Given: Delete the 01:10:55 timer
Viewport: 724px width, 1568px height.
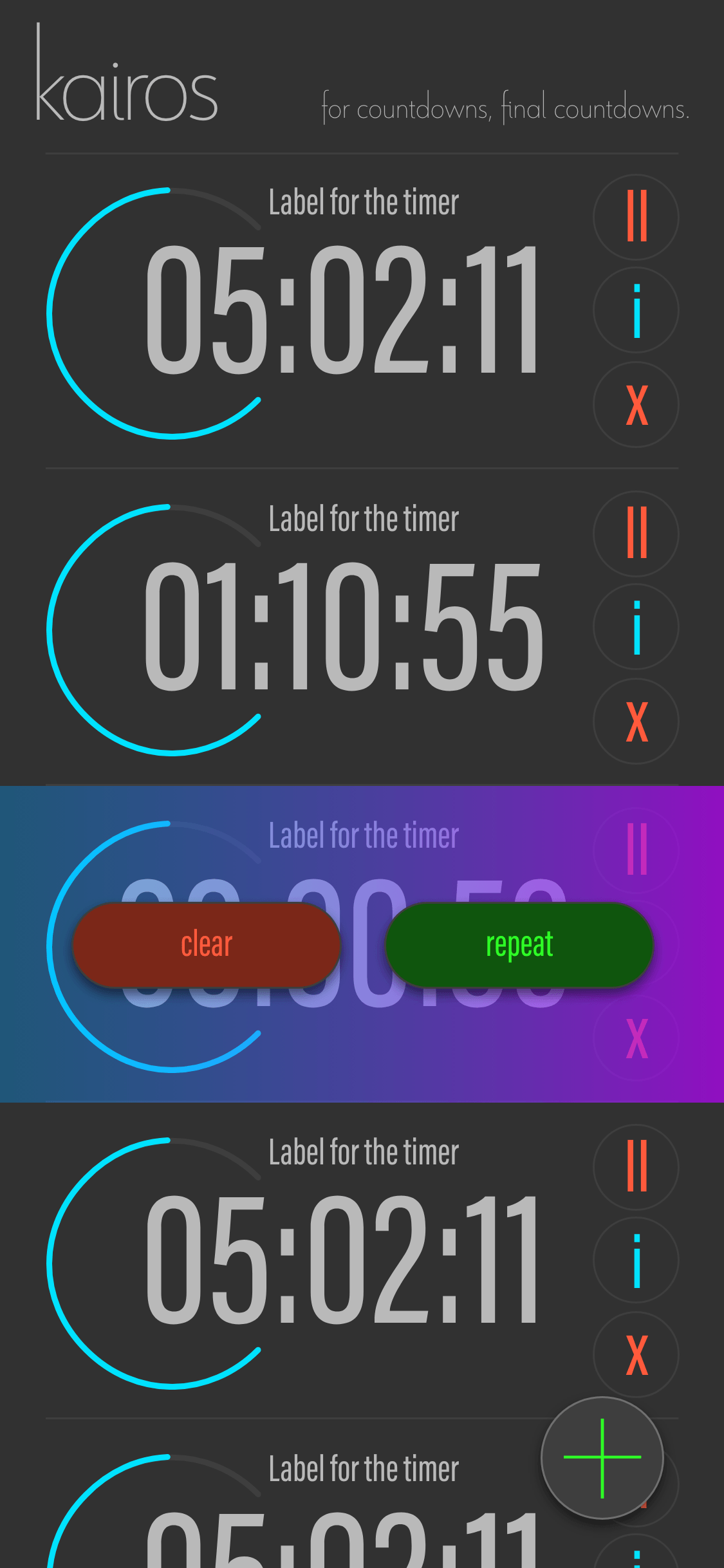Looking at the screenshot, I should pyautogui.click(x=636, y=721).
